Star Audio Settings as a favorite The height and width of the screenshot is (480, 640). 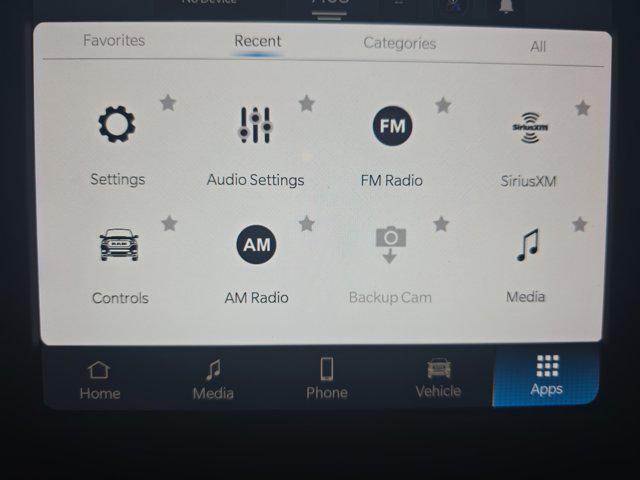[307, 103]
